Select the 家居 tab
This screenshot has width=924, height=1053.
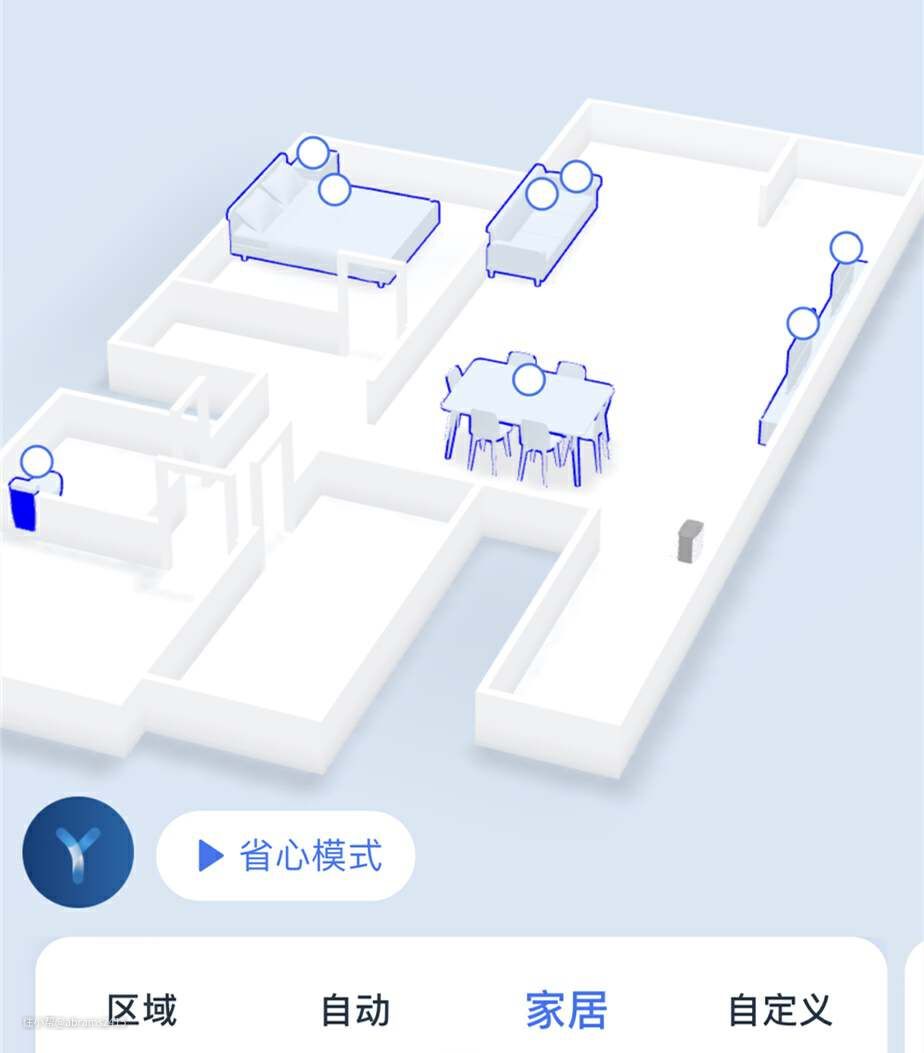point(566,1010)
